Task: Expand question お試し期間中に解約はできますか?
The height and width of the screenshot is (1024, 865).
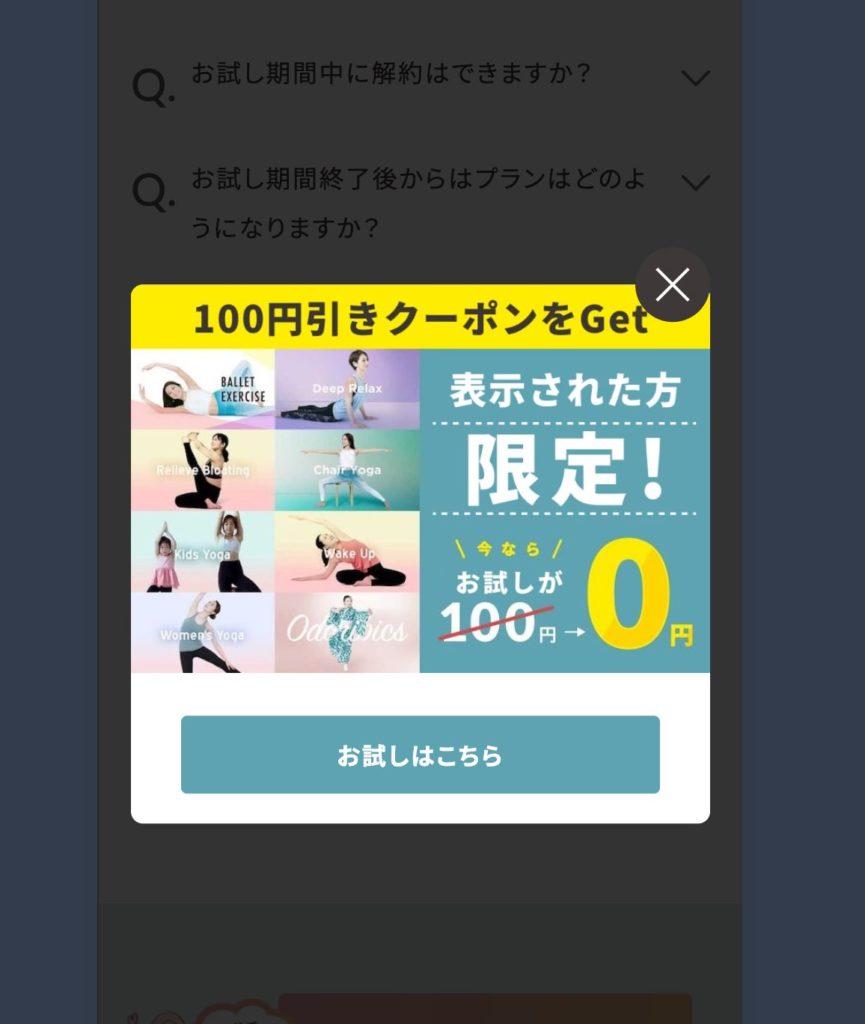Action: click(694, 78)
